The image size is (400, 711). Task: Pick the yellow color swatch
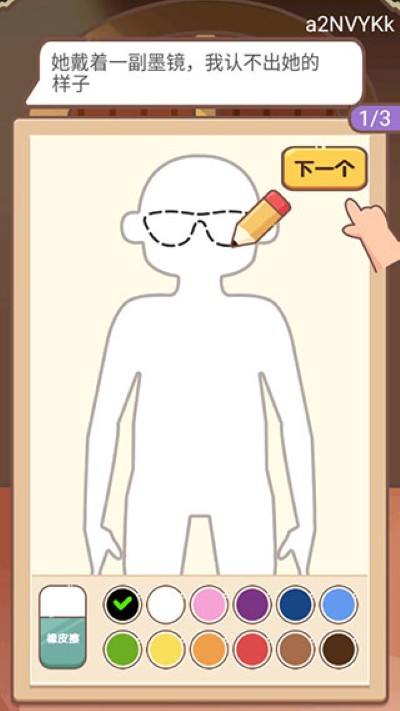pyautogui.click(x=166, y=649)
